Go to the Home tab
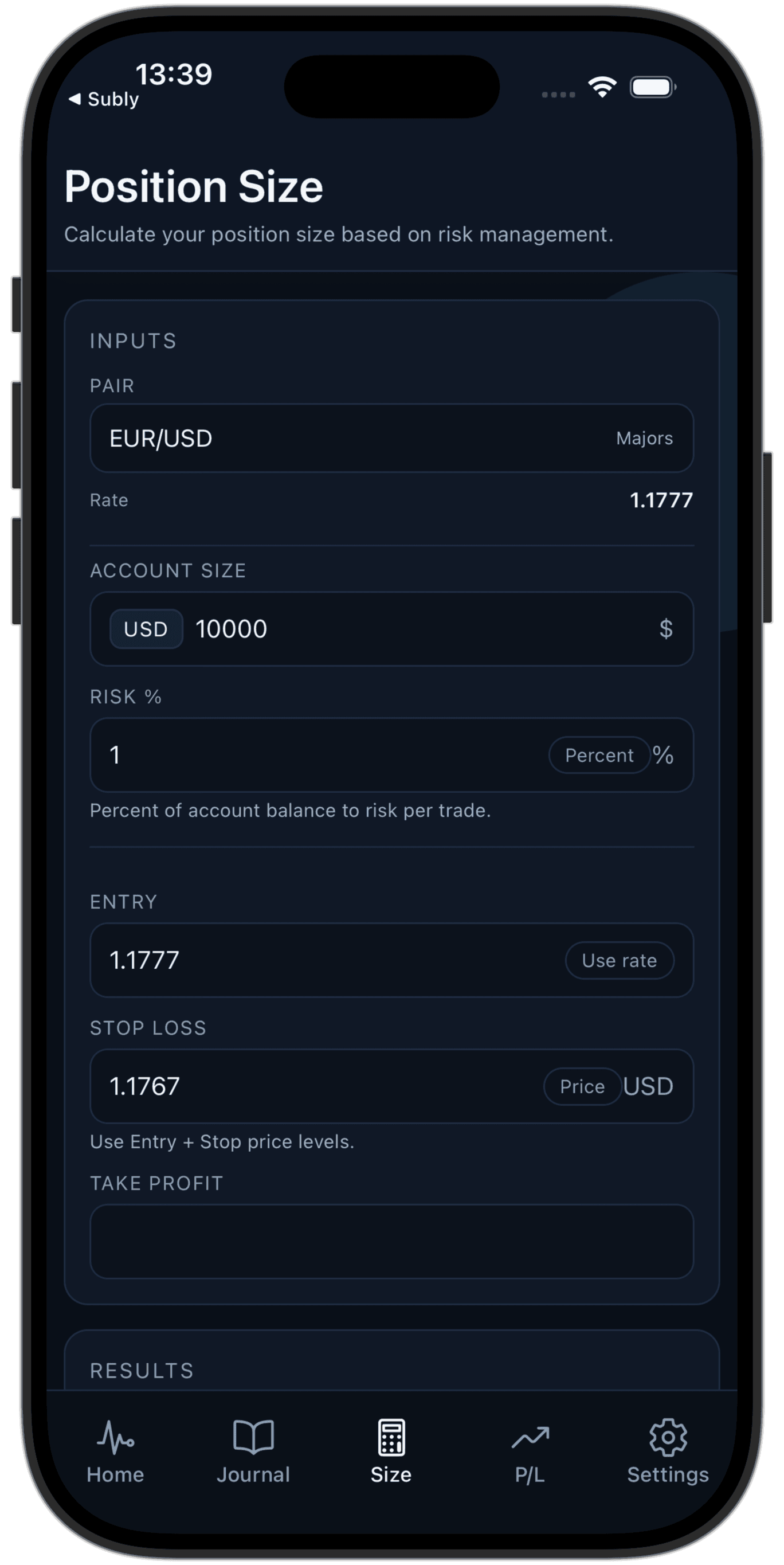The width and height of the screenshot is (784, 1565). pos(115,1452)
